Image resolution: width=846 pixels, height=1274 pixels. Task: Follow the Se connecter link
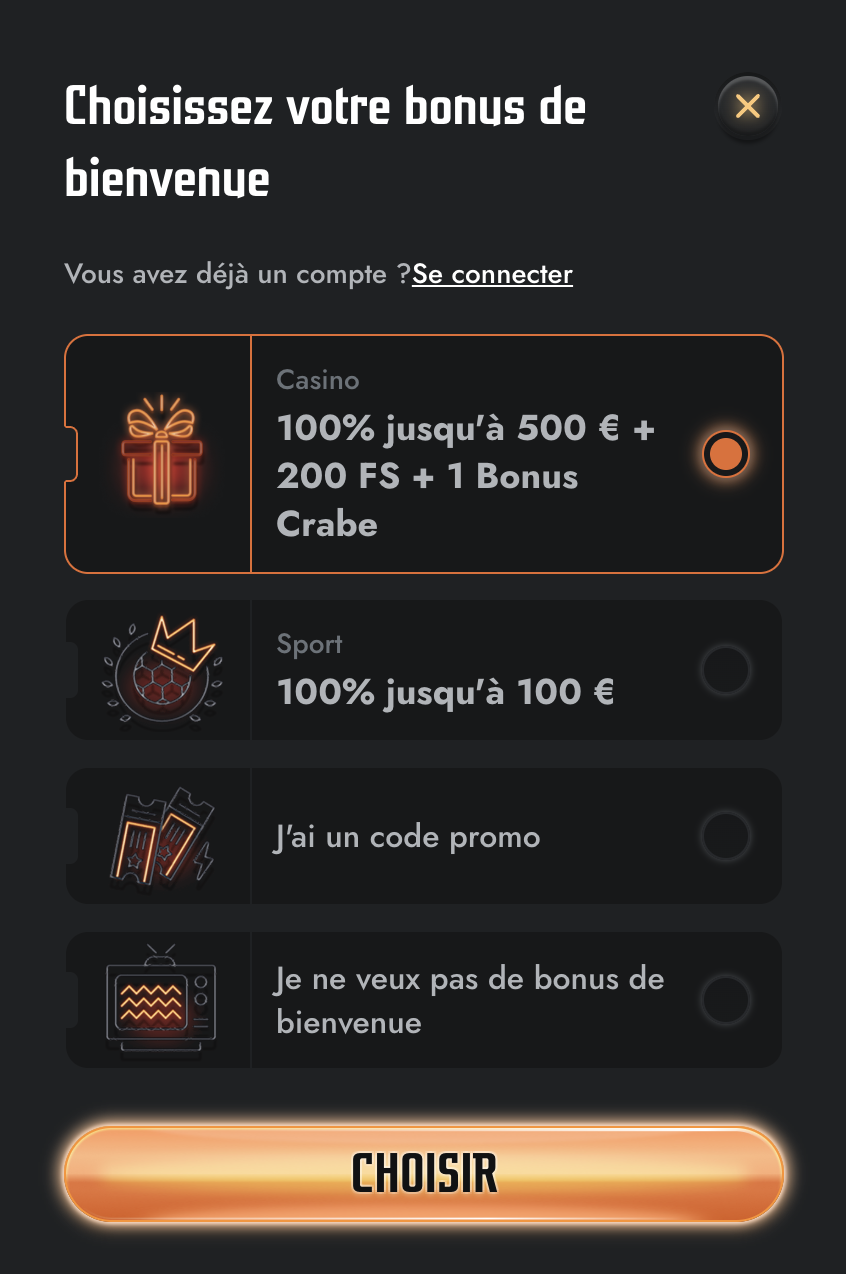tap(492, 274)
